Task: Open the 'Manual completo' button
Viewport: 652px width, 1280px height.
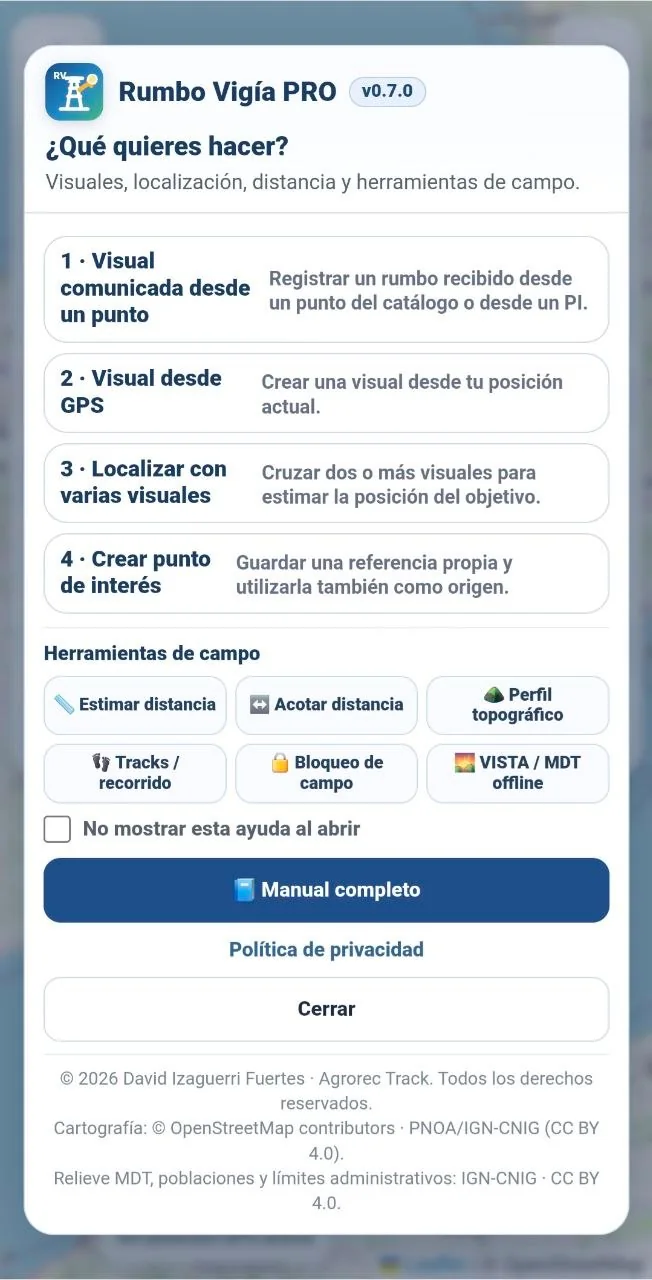Action: pyautogui.click(x=326, y=890)
